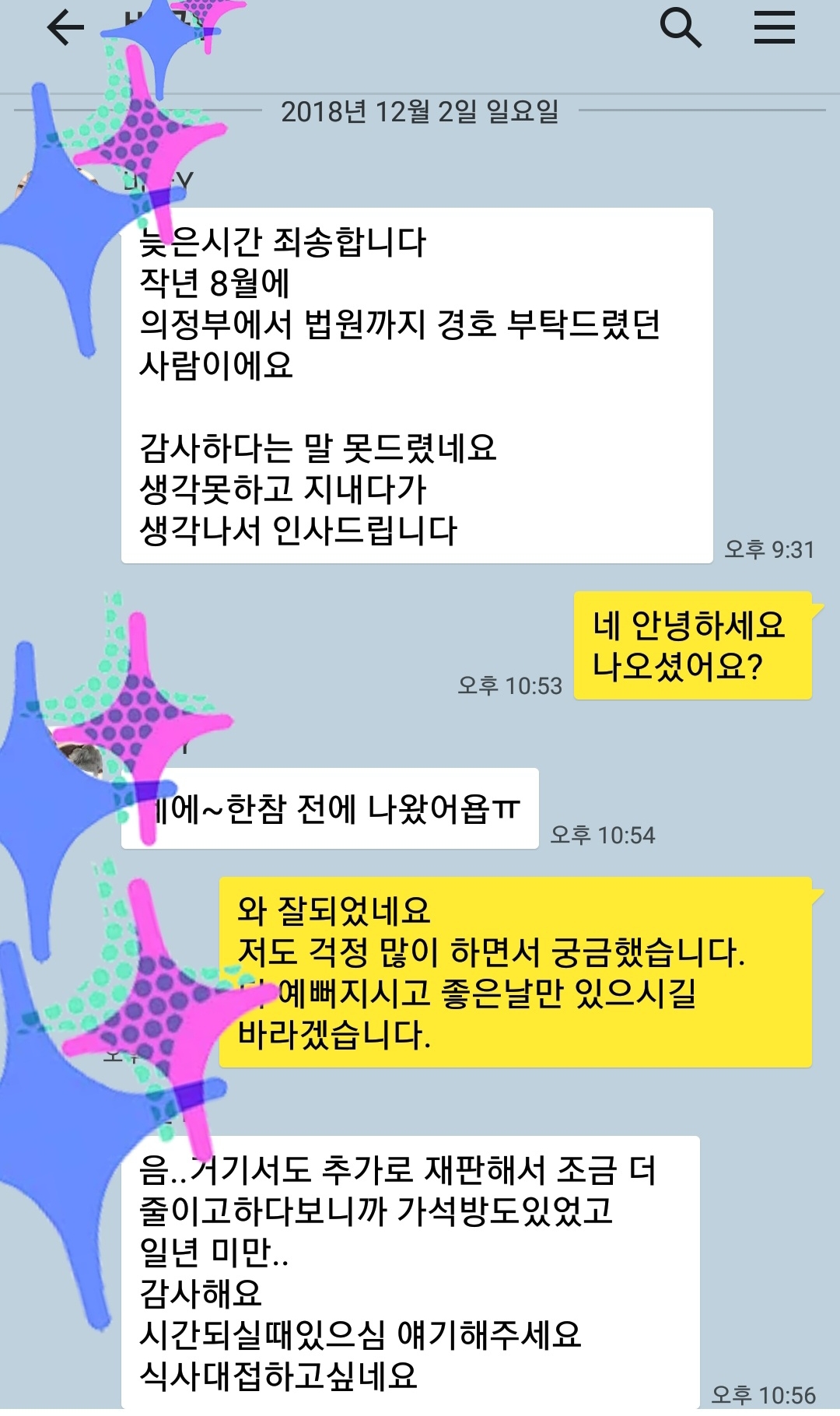Screen dimensions: 840x1416
Task: Search within this conversation
Action: [681, 29]
